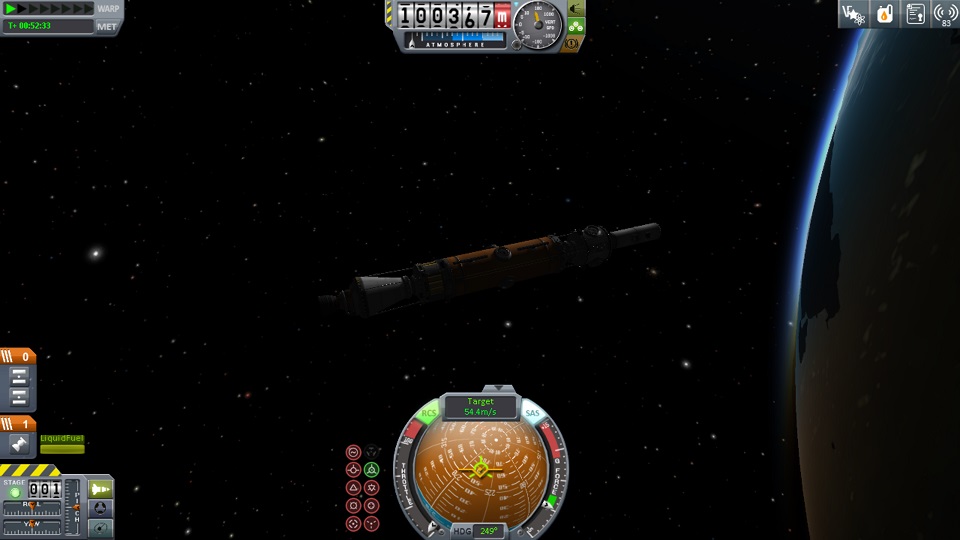Switch to docking mode button
Viewport: 960px width, 540px height.
pos(100,508)
